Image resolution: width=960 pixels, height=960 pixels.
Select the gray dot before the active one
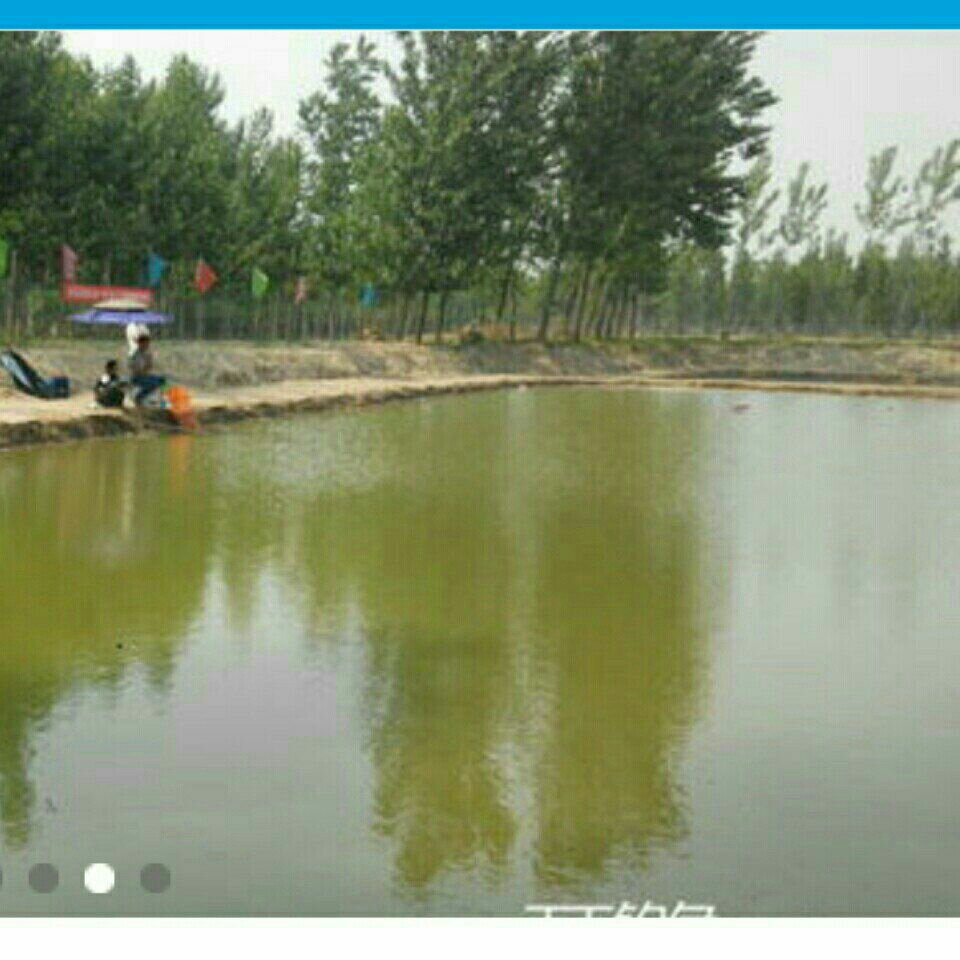click(43, 878)
